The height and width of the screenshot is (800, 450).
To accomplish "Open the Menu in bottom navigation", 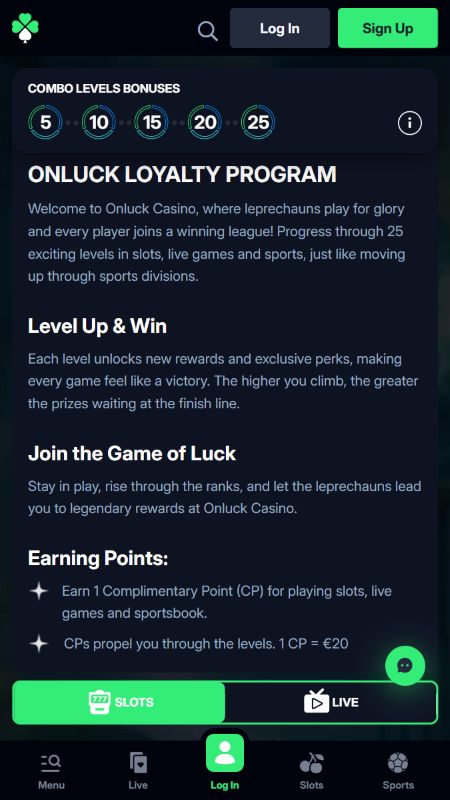I will [x=51, y=770].
